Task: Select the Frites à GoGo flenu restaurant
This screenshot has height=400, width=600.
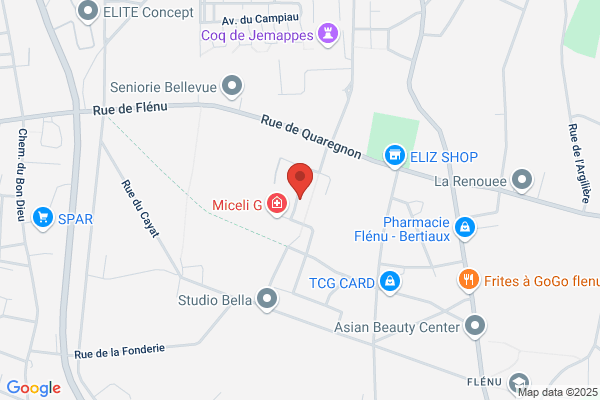Action: 469,280
